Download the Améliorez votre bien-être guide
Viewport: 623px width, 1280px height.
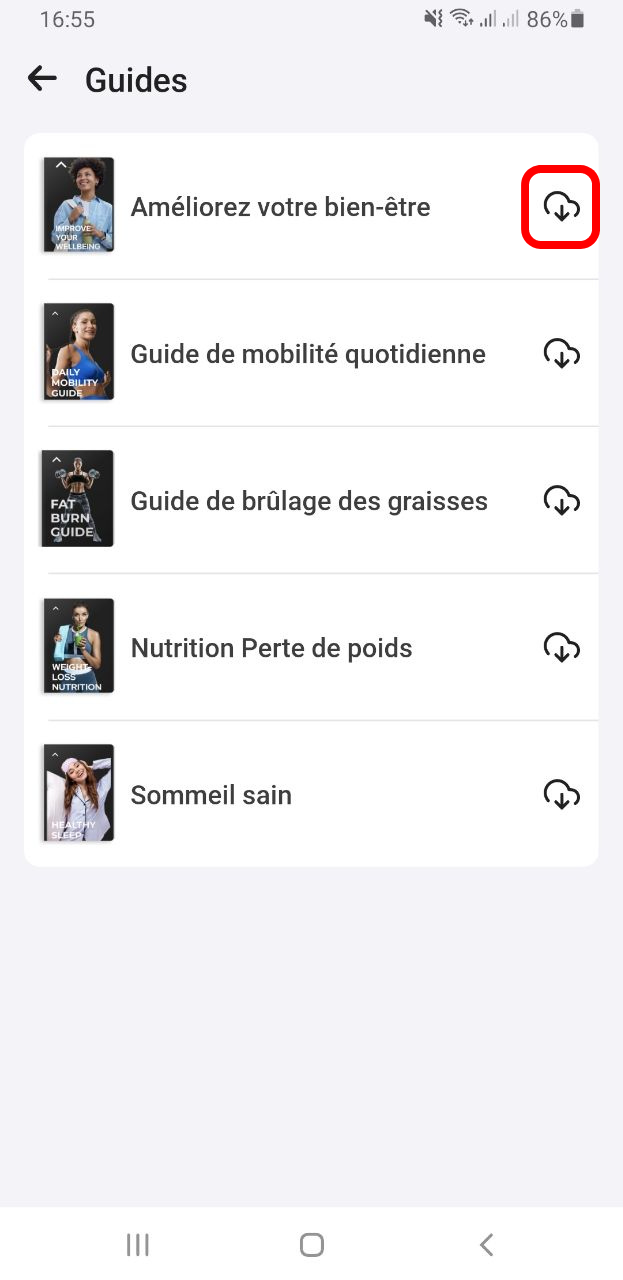561,207
